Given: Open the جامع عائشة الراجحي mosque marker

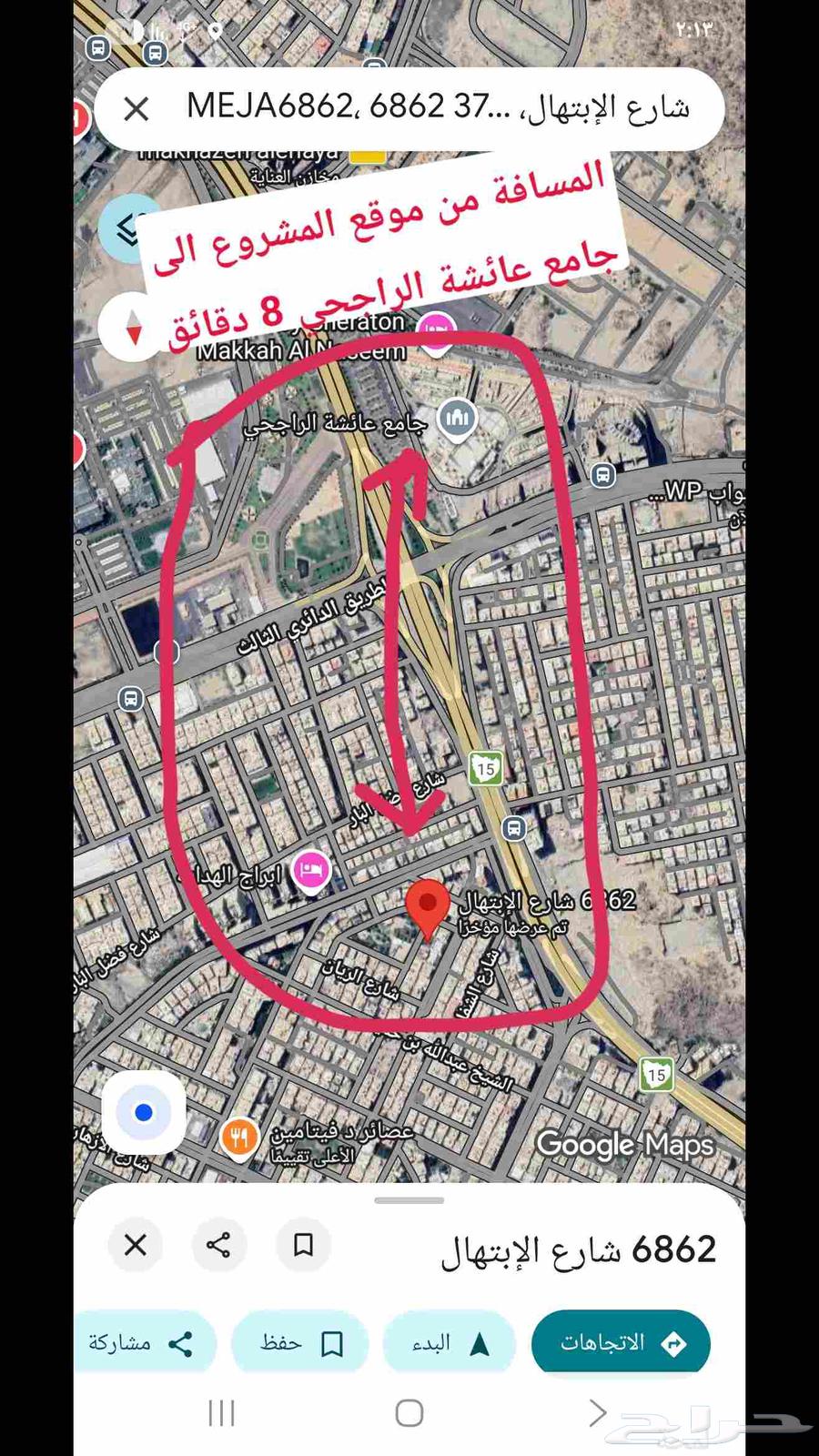Looking at the screenshot, I should pos(457,419).
